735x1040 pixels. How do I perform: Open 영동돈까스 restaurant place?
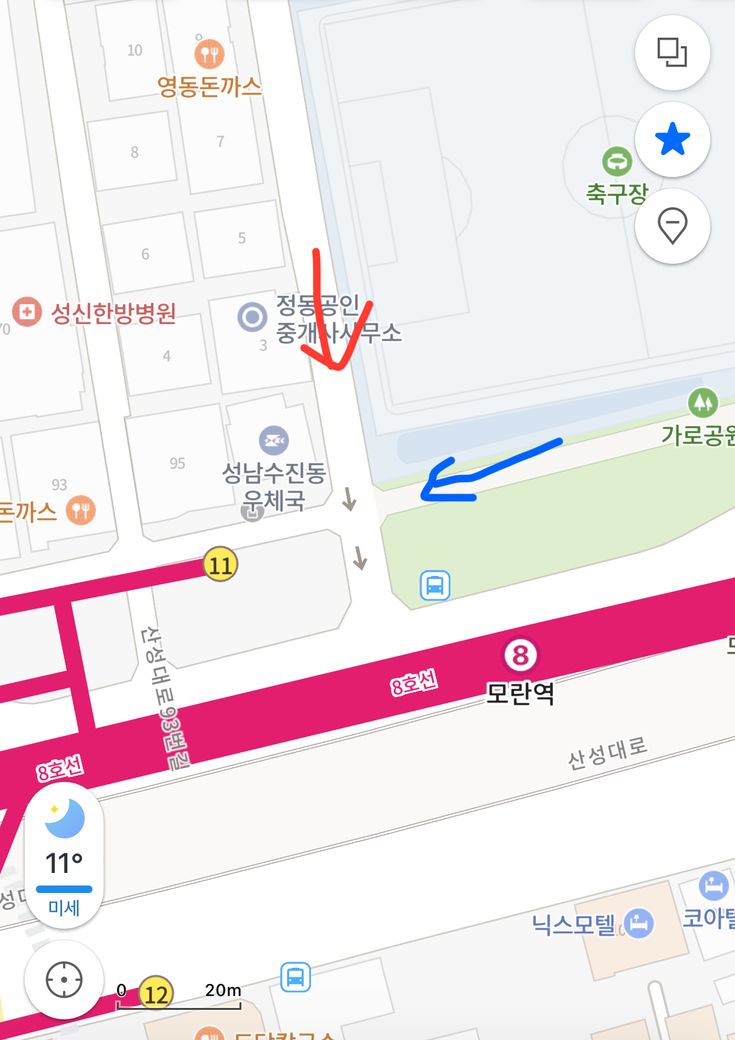click(x=209, y=54)
